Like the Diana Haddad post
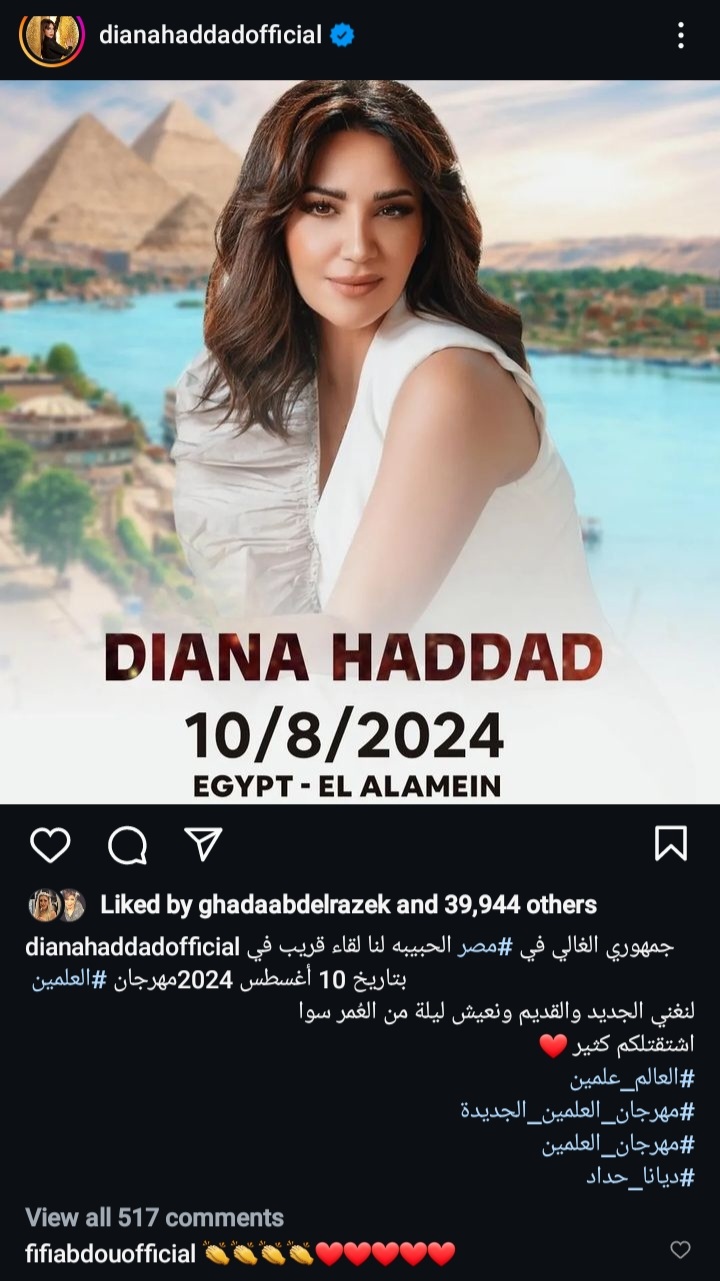 50,845
